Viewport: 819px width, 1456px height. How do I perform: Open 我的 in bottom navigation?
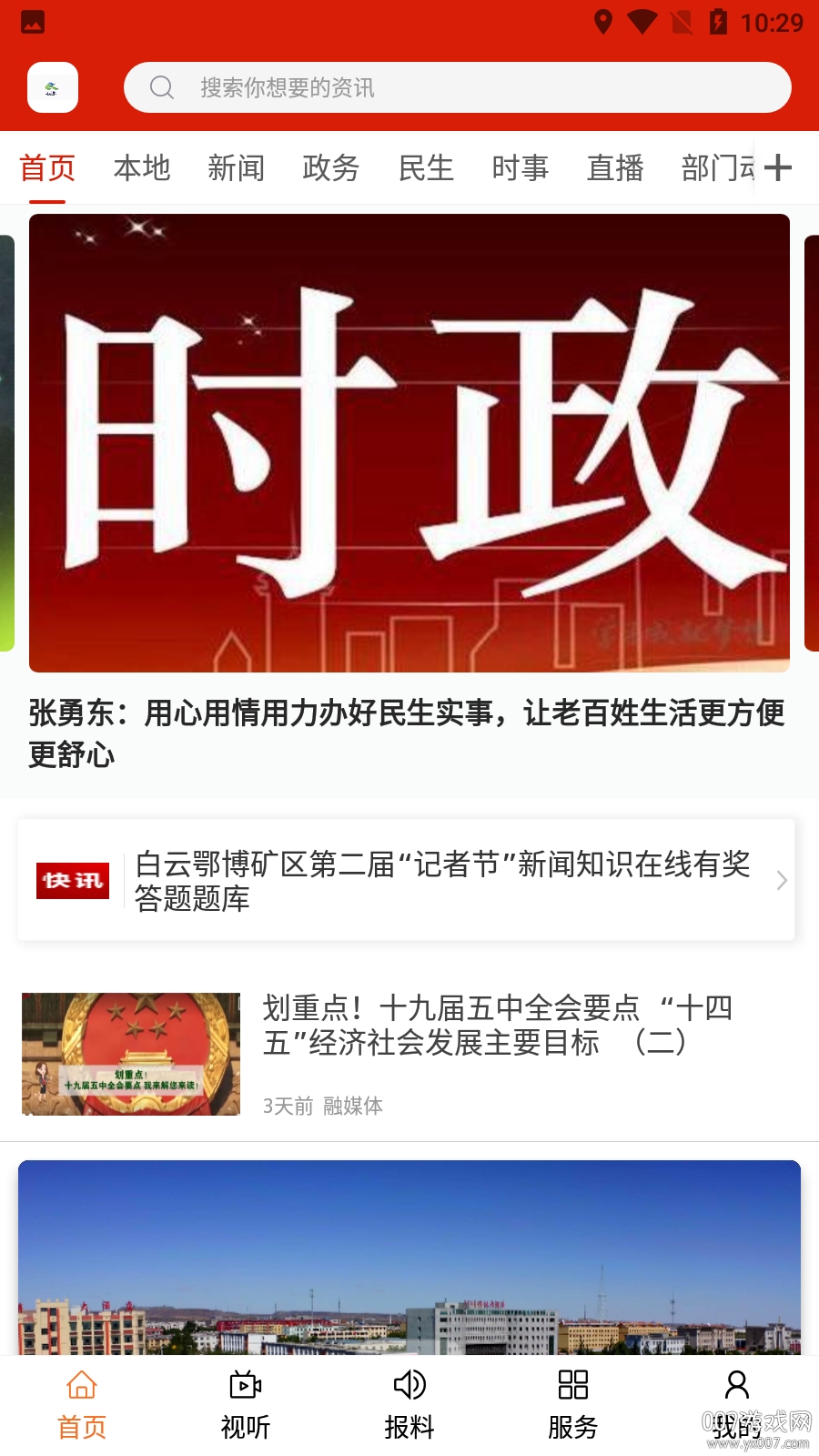[x=737, y=1405]
